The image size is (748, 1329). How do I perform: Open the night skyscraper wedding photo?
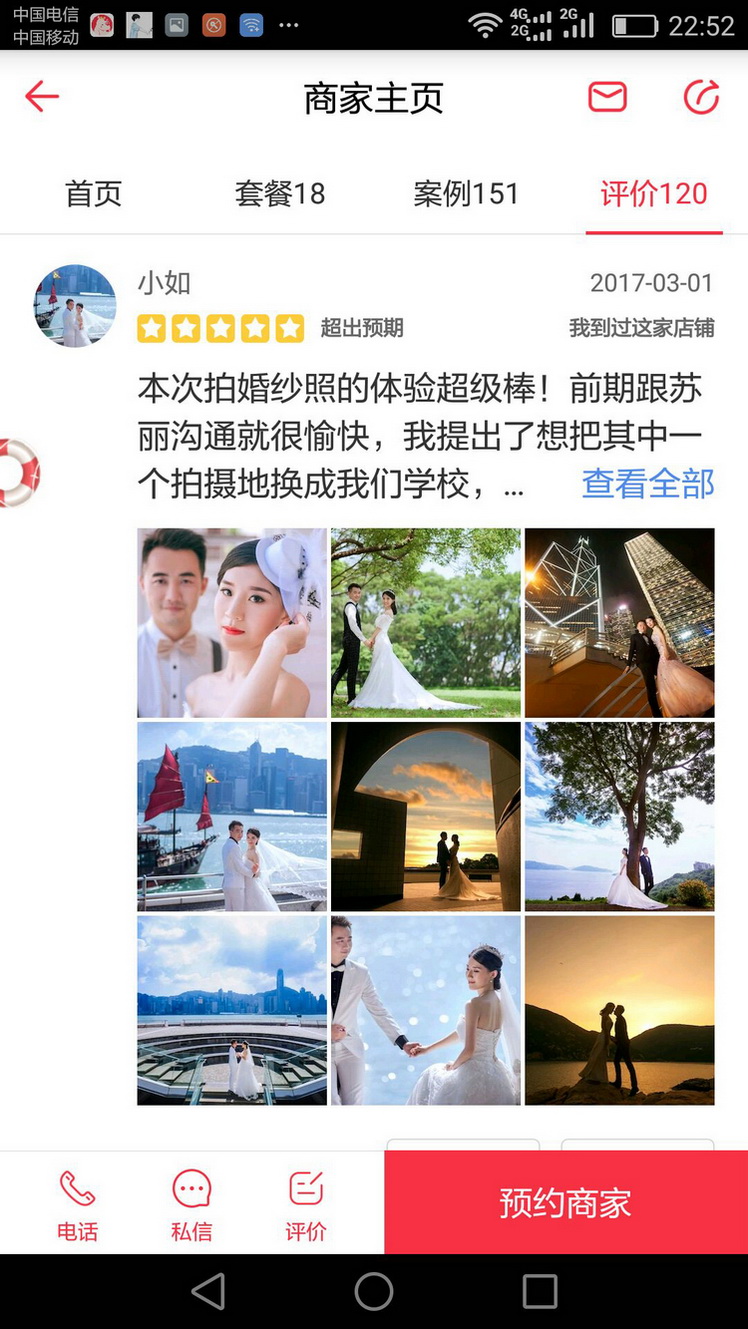[x=620, y=623]
